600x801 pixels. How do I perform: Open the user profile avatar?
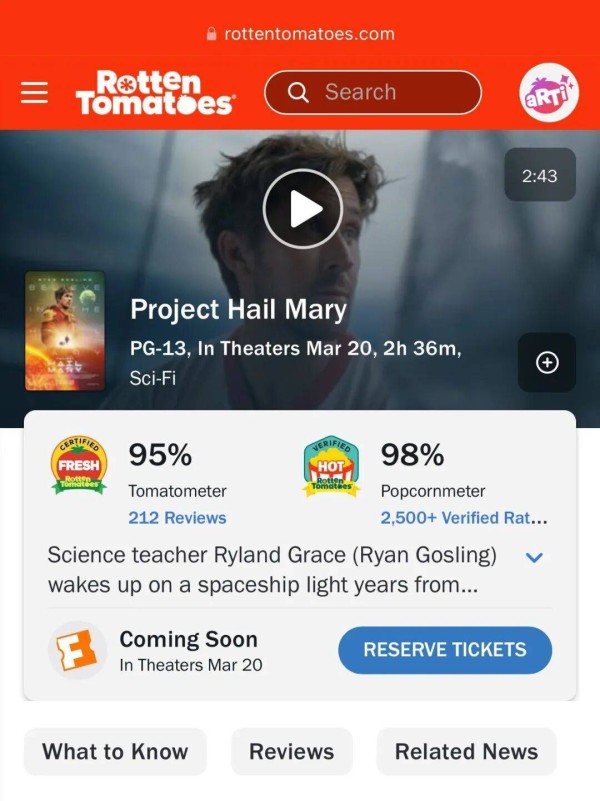tap(548, 94)
